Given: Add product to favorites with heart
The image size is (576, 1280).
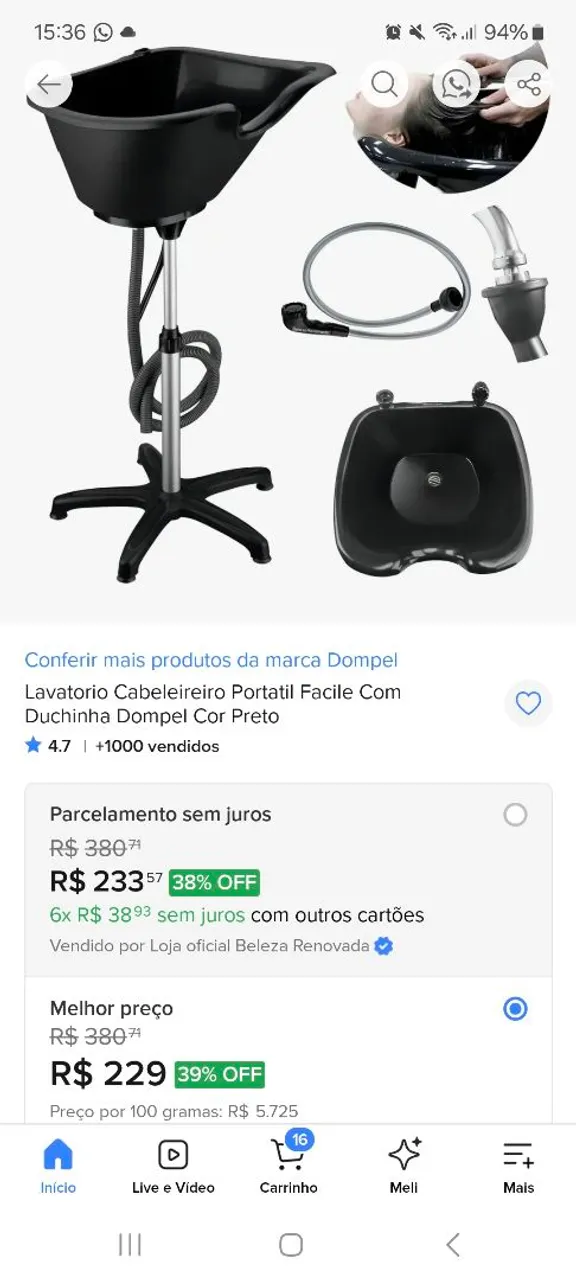Looking at the screenshot, I should point(528,704).
